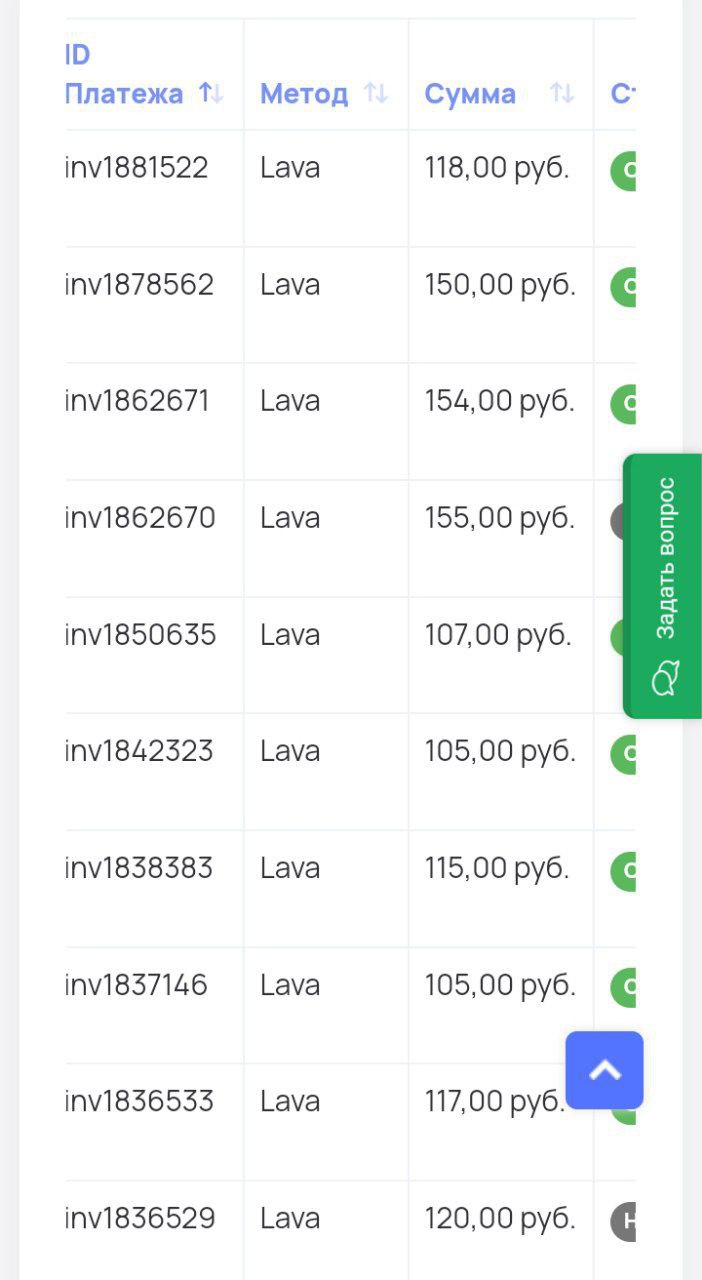Sort payments by Сумма column
This screenshot has width=702, height=1280.
(x=562, y=94)
